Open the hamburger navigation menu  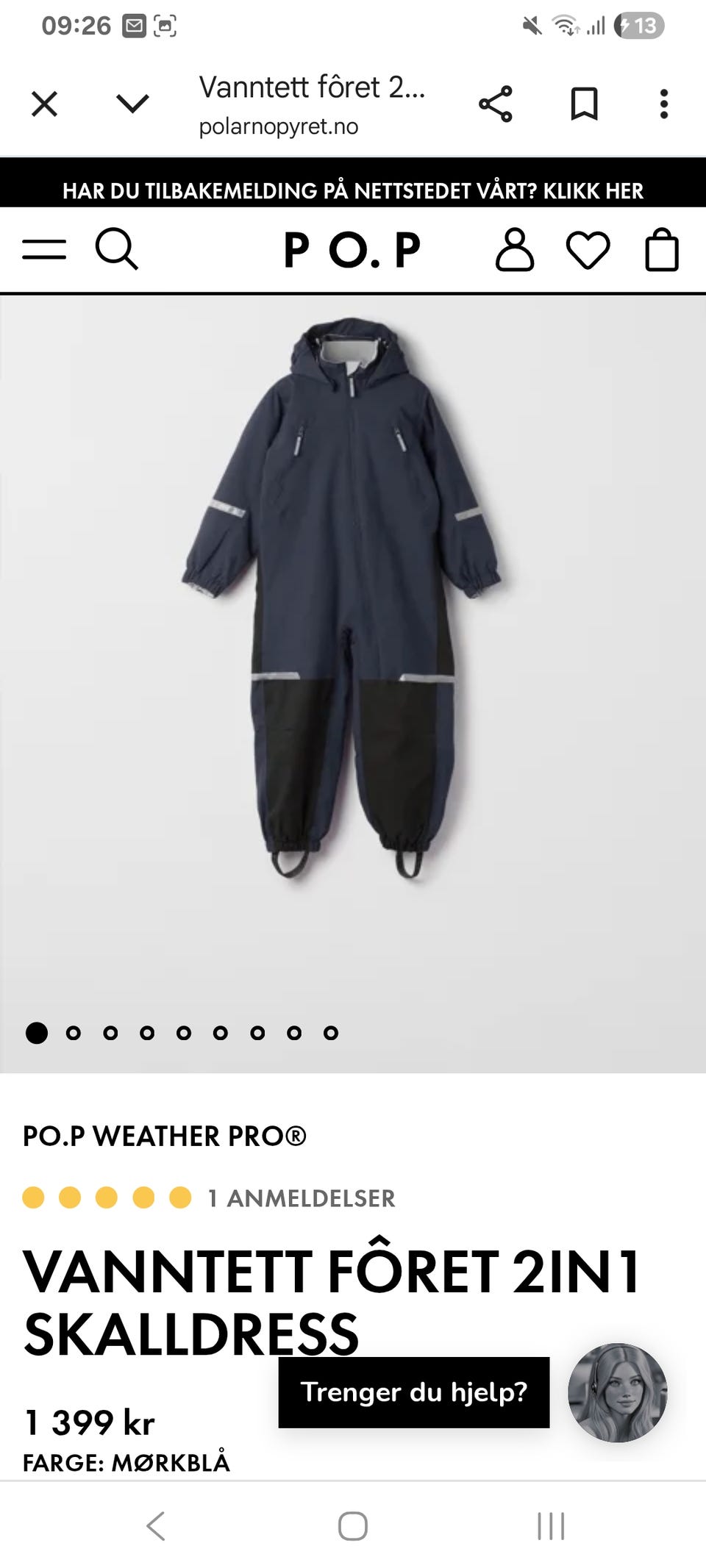coord(44,250)
